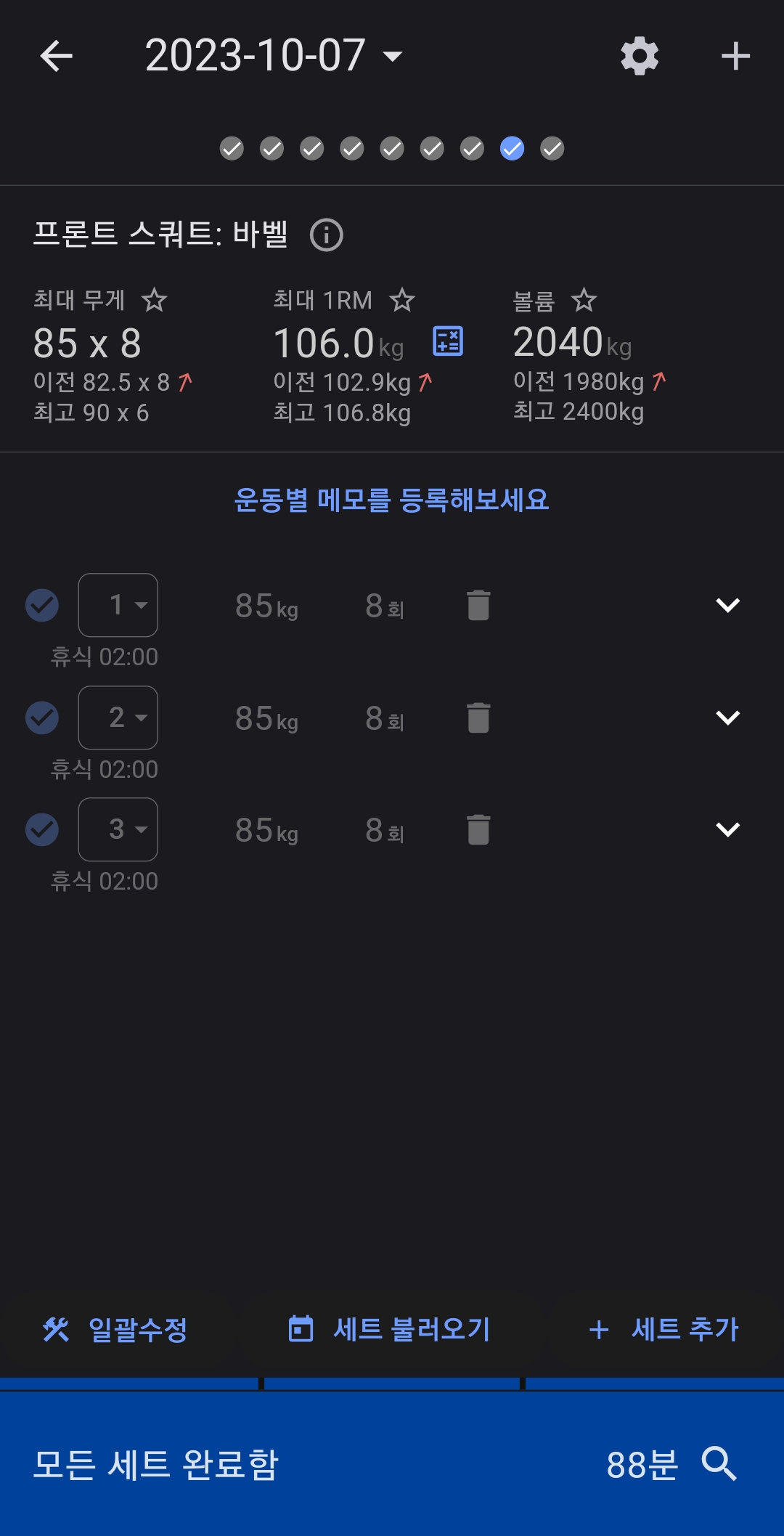Tap 운동별 메모를 등록해보세요 to add a memo
The height and width of the screenshot is (1536, 784).
392,500
